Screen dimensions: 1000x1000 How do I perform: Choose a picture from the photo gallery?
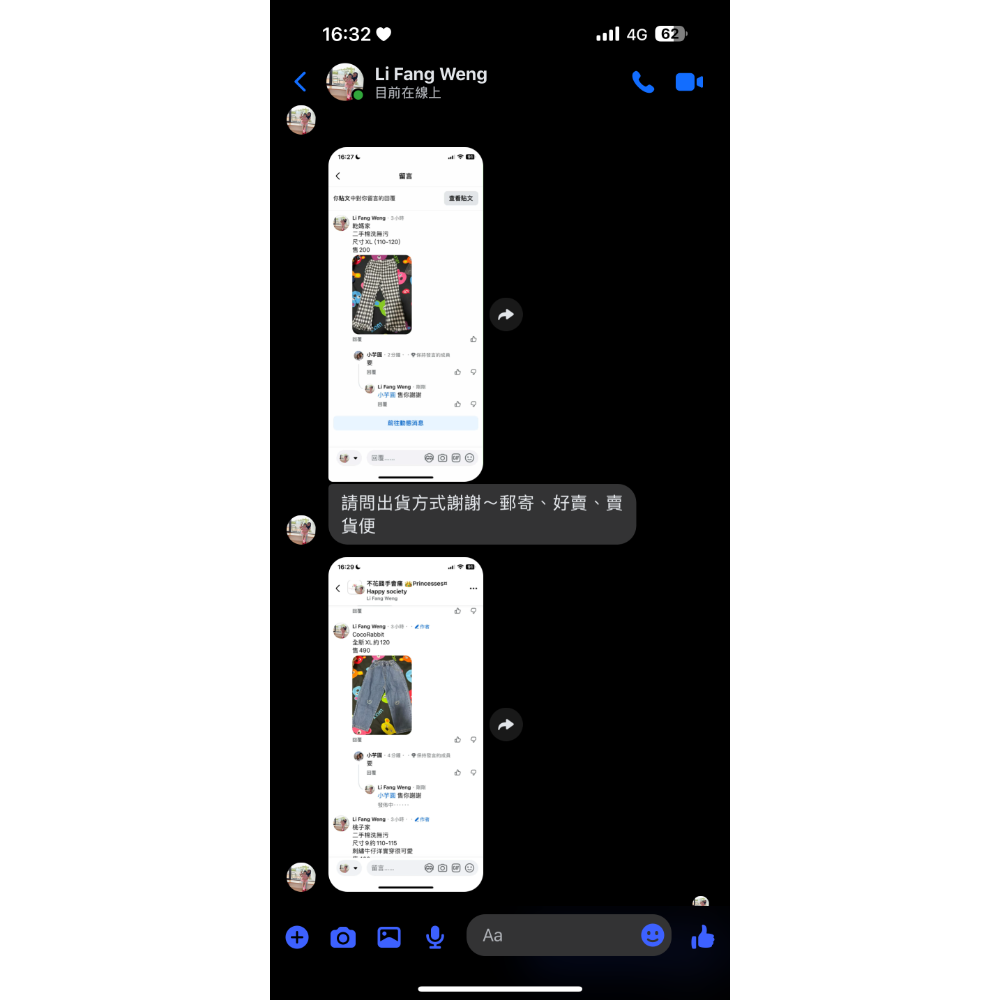click(x=389, y=937)
